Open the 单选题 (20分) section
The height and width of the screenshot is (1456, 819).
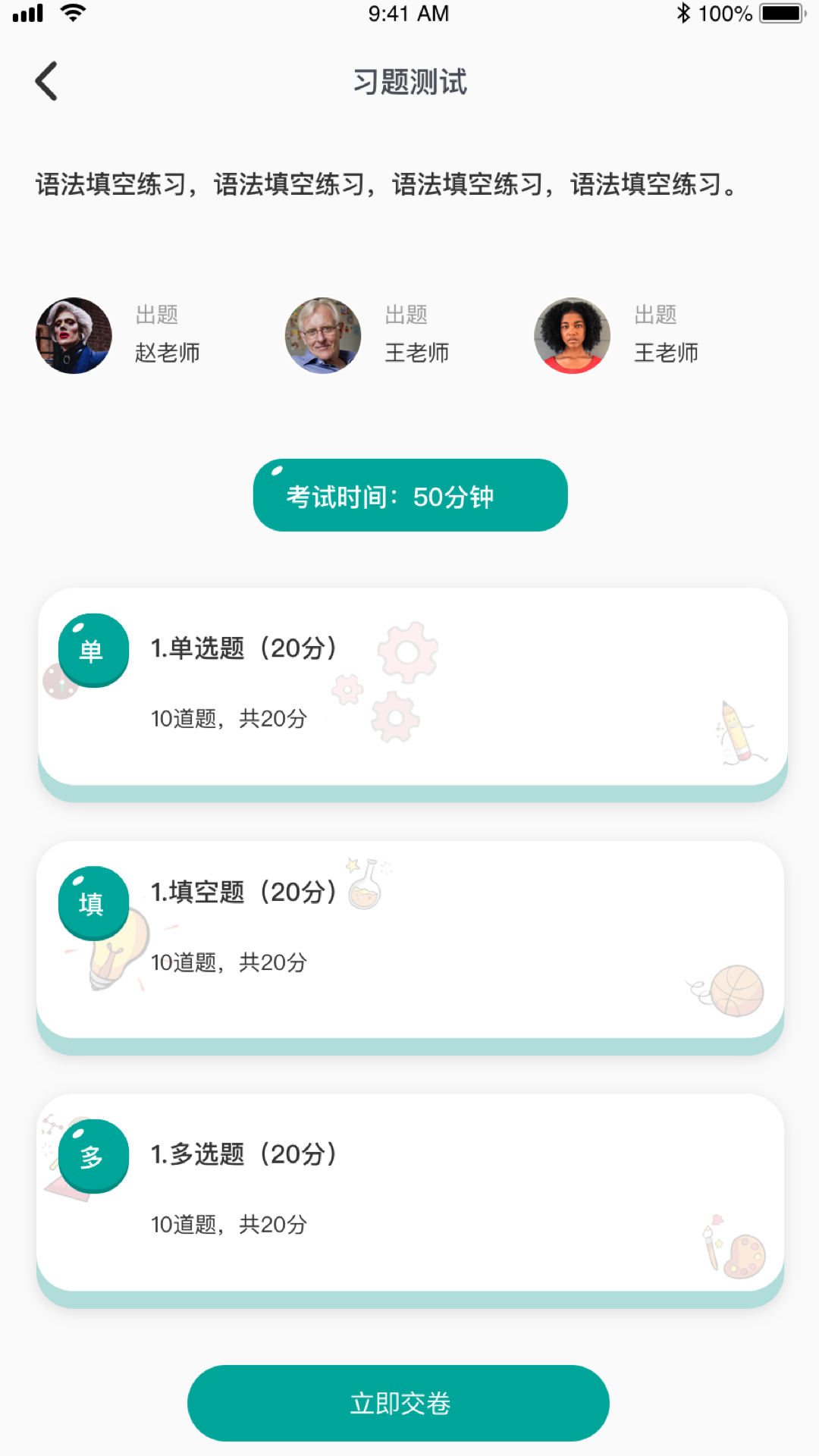coord(413,686)
